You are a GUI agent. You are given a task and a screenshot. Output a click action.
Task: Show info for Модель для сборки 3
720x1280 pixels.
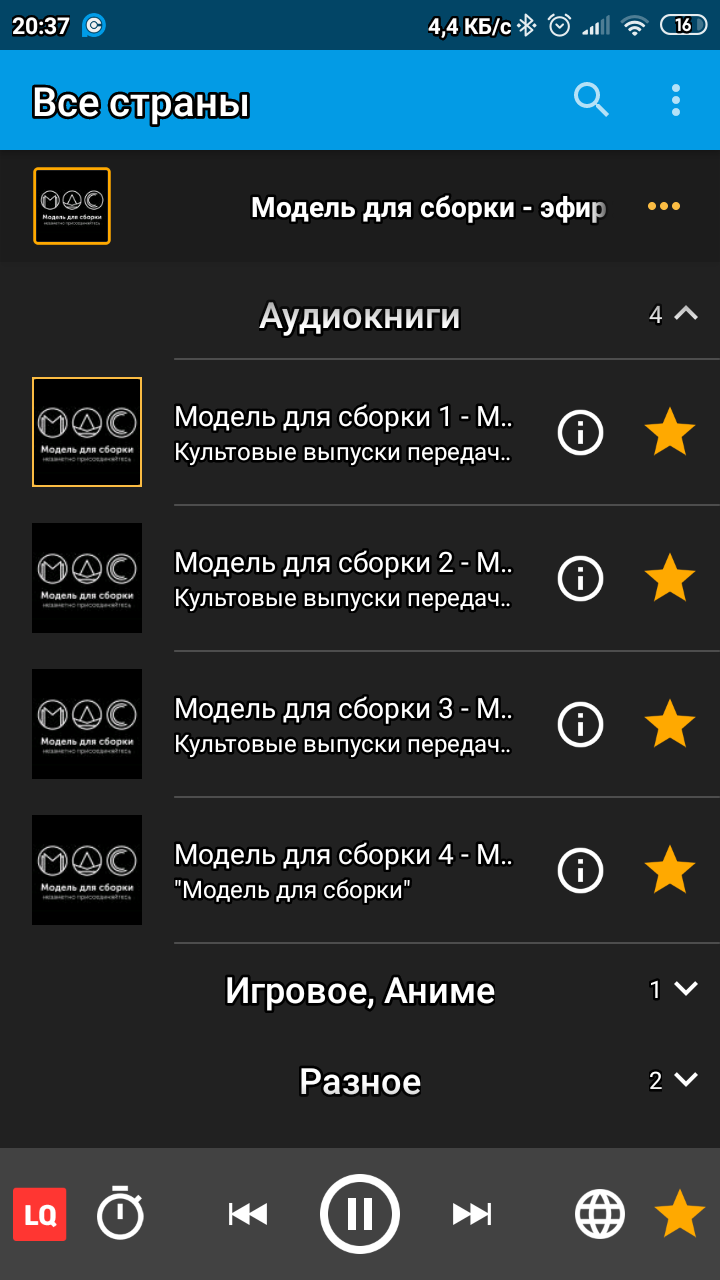point(580,724)
